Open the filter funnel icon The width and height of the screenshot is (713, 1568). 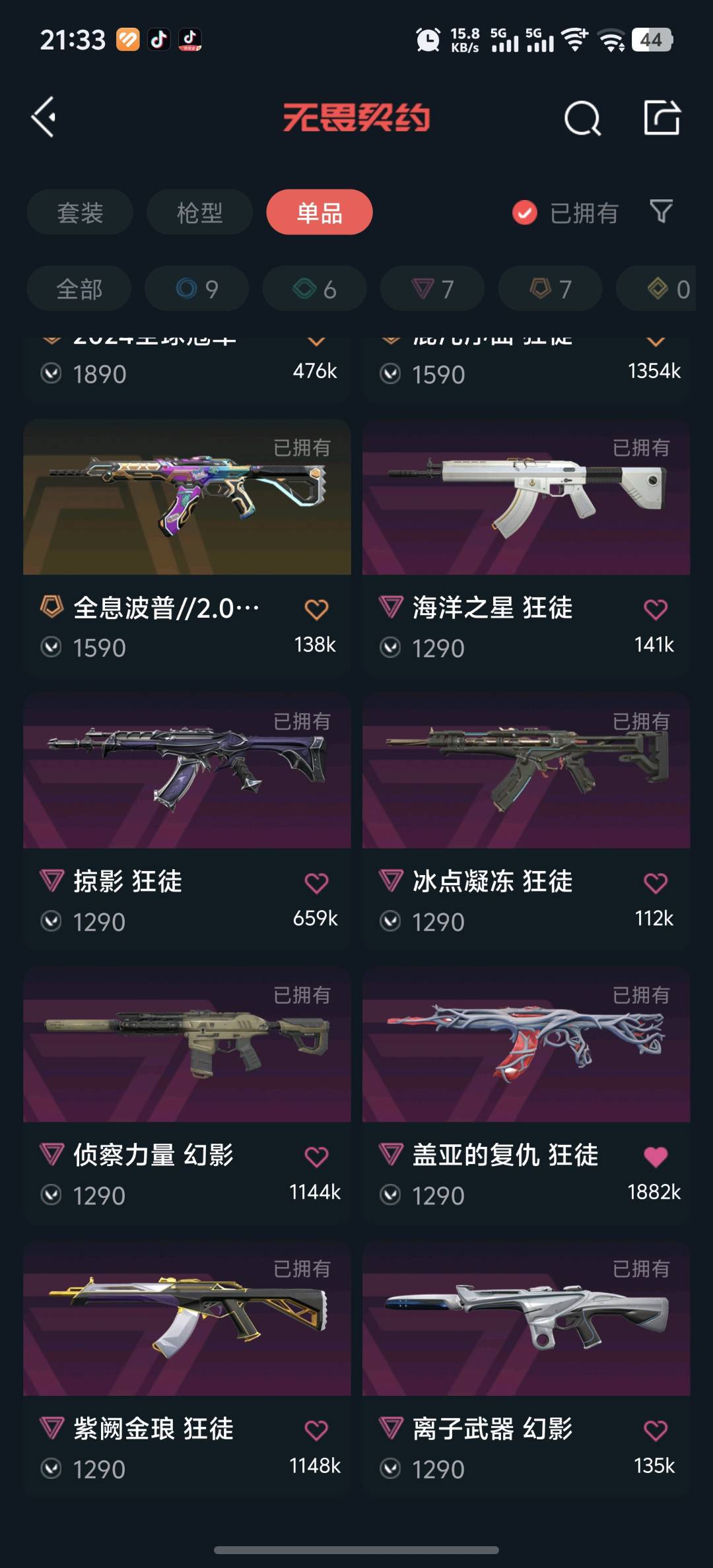[x=661, y=212]
